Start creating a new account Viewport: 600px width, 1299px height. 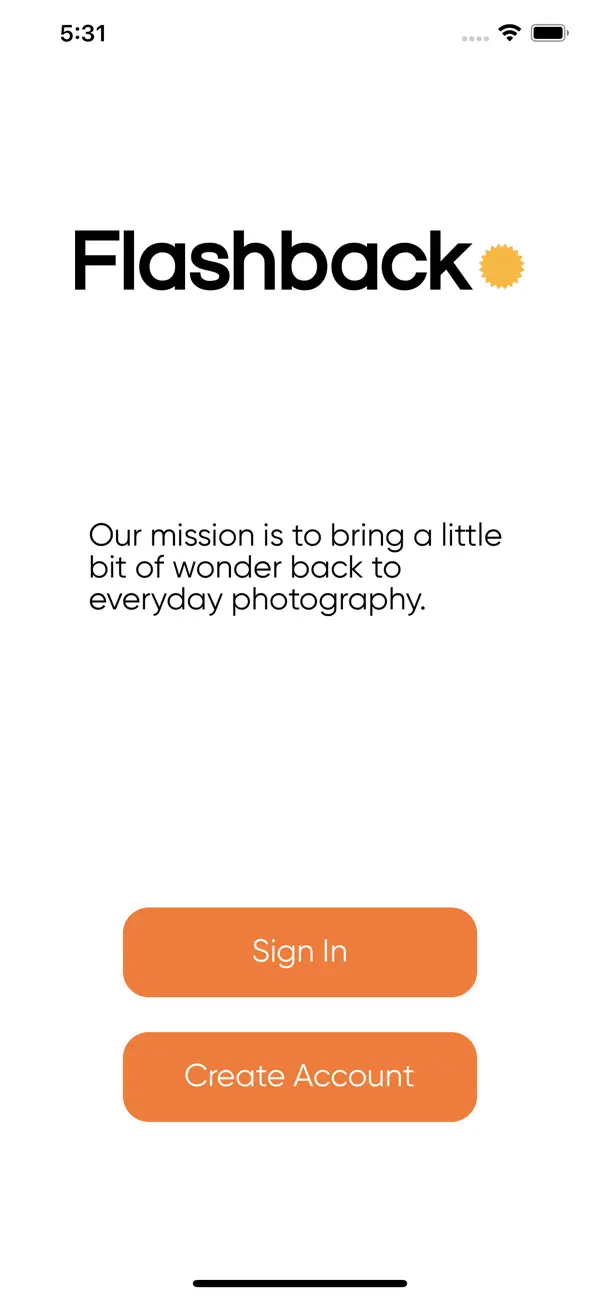(300, 1077)
